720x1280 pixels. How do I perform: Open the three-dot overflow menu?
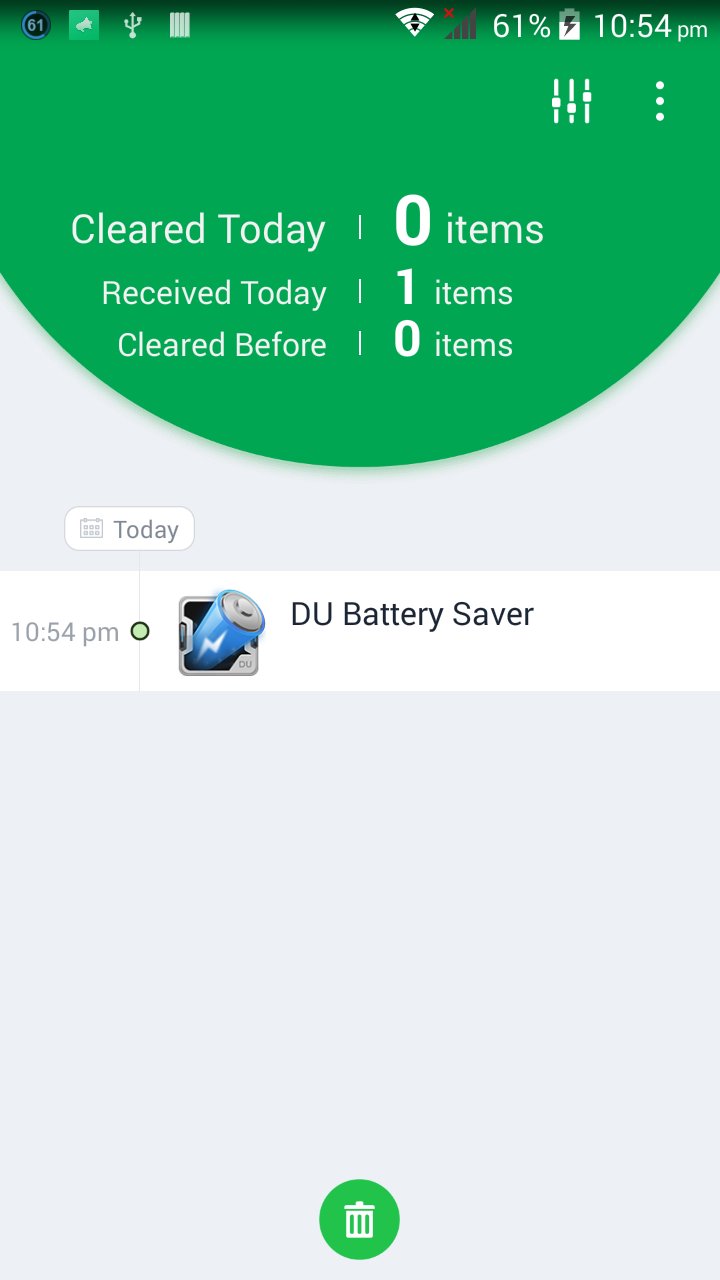pyautogui.click(x=659, y=100)
